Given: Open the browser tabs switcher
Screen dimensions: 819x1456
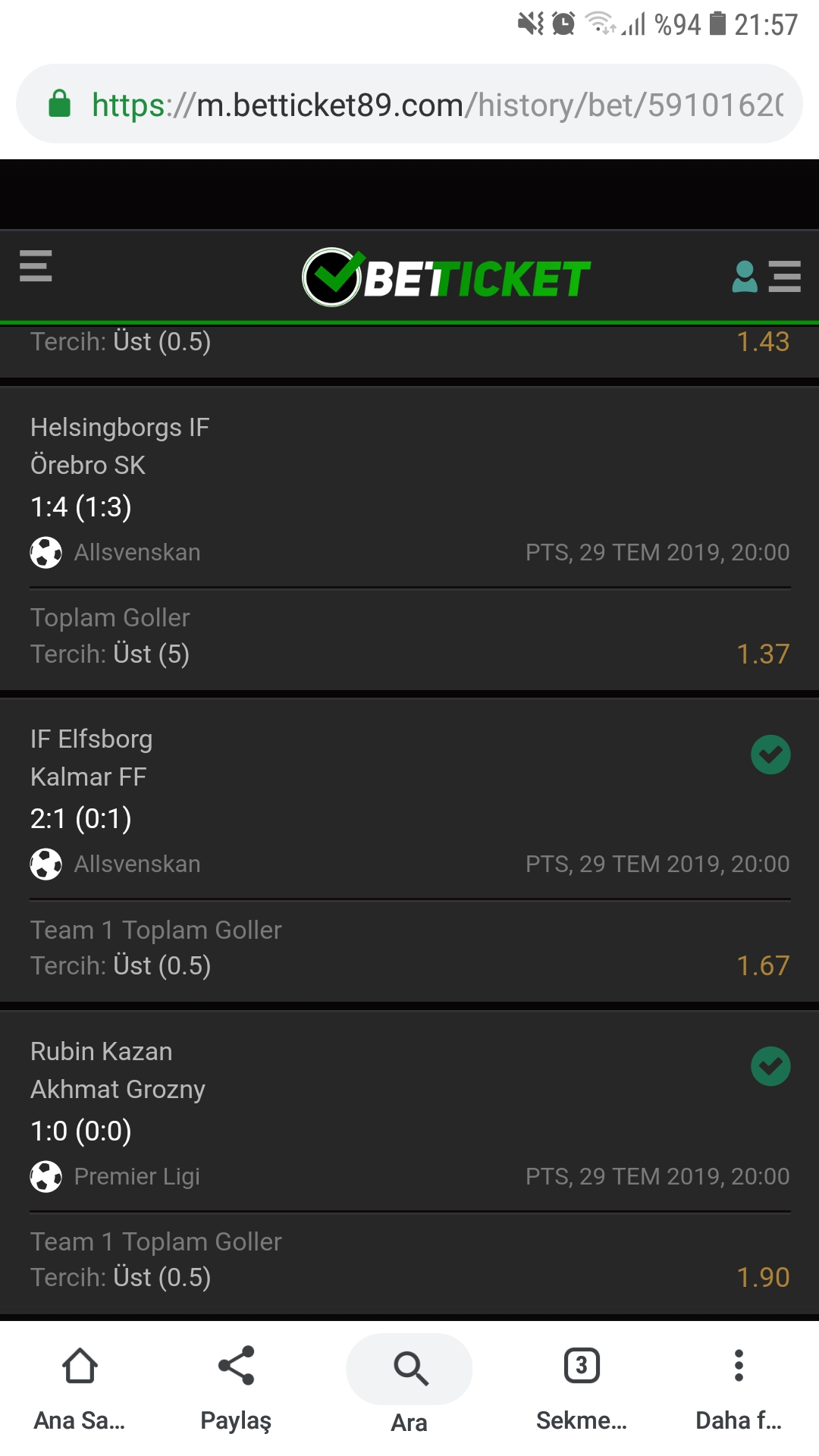Looking at the screenshot, I should (x=582, y=1388).
